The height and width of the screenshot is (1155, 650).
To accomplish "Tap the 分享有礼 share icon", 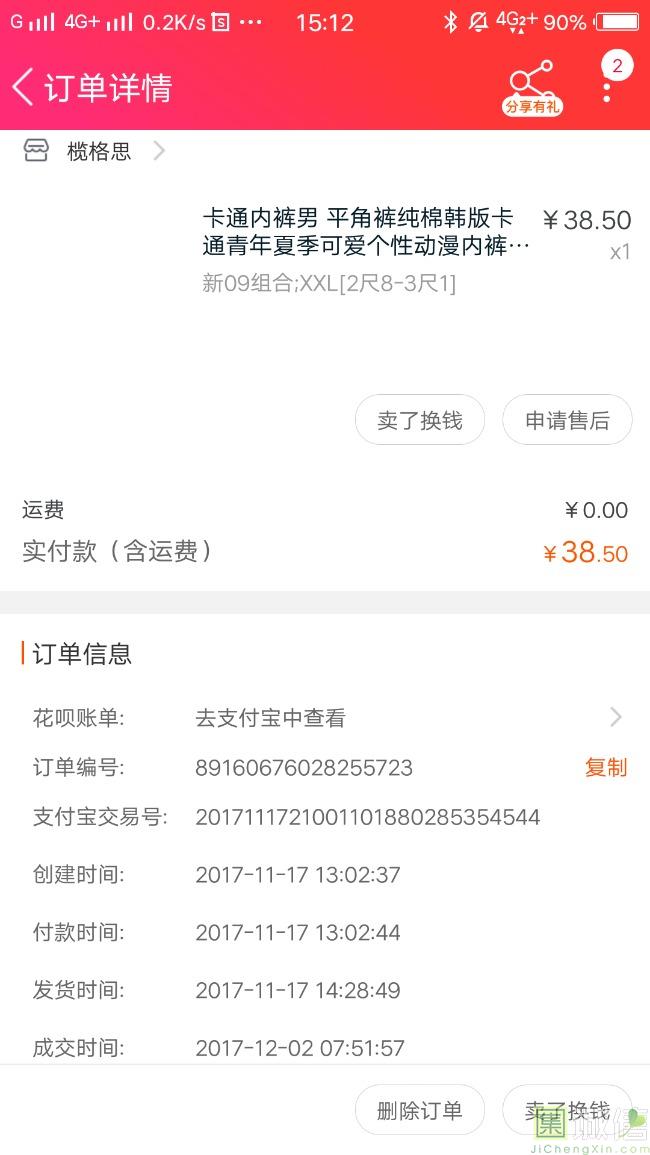I will click(533, 88).
